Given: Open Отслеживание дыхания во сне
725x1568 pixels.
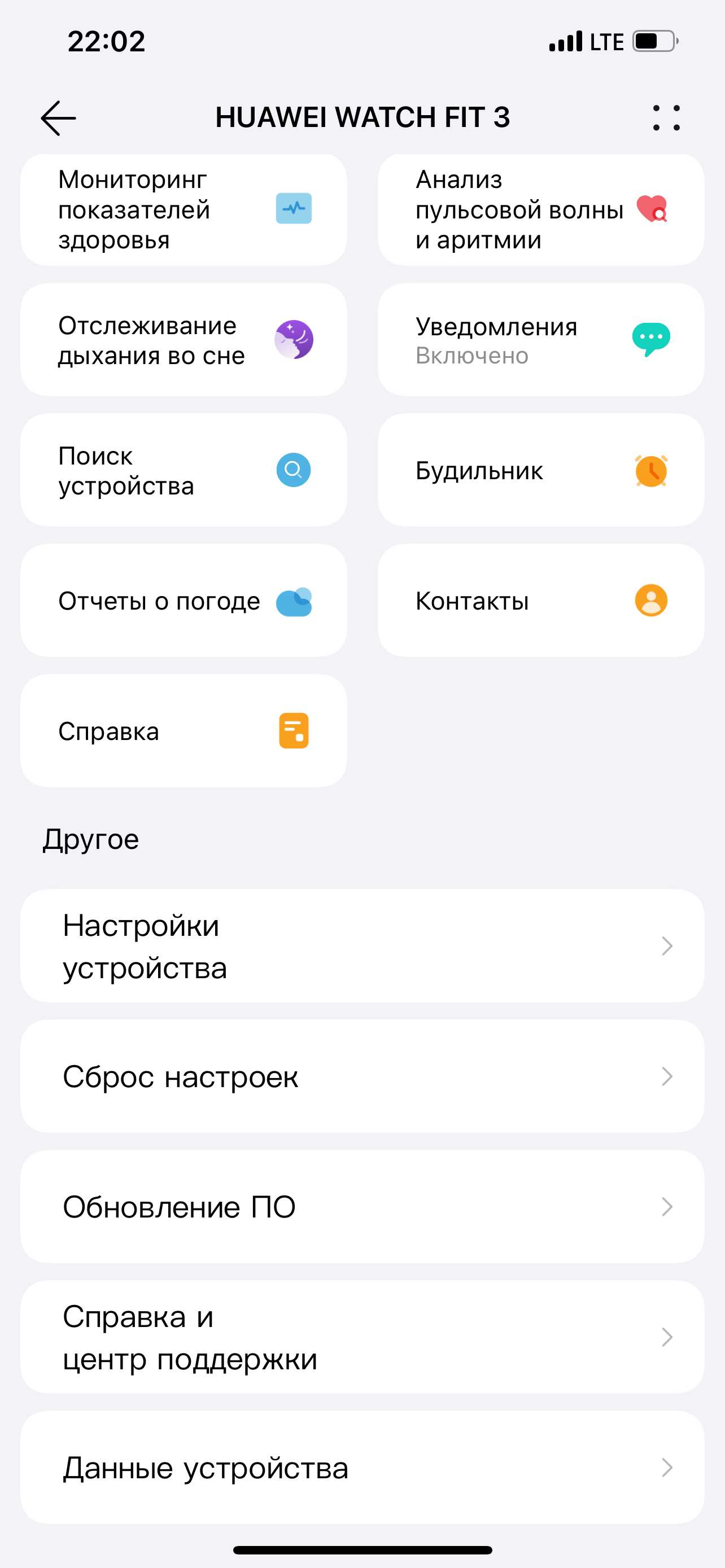Looking at the screenshot, I should [x=184, y=340].
